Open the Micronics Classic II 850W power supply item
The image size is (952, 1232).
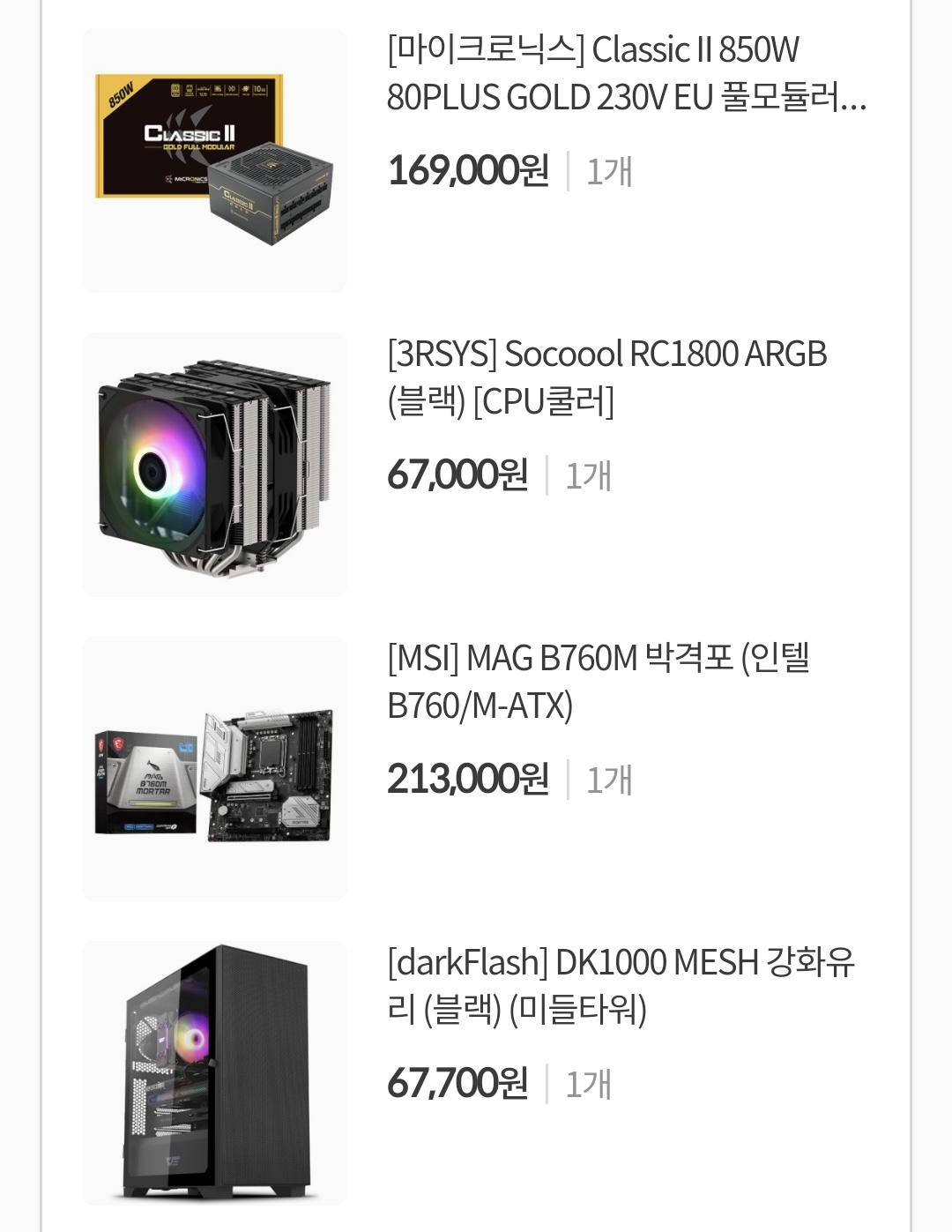(x=626, y=74)
